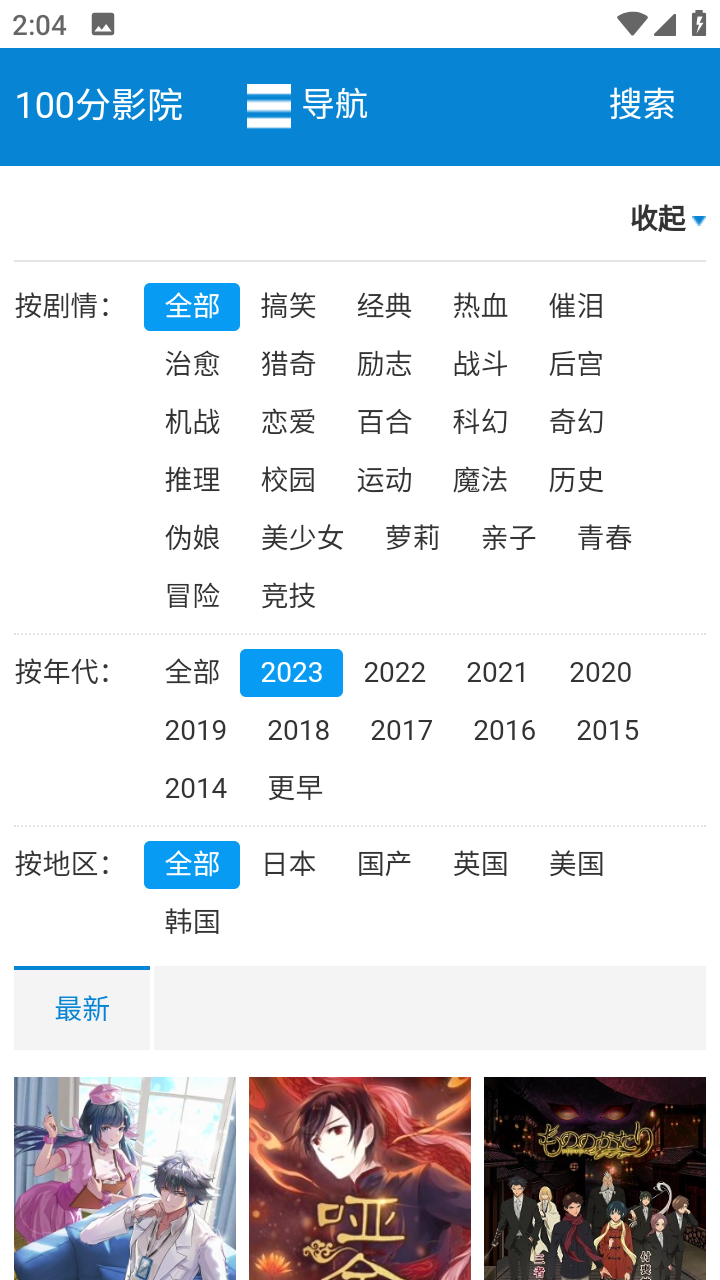
Task: Pick the 冒险 genre filter
Action: (192, 596)
